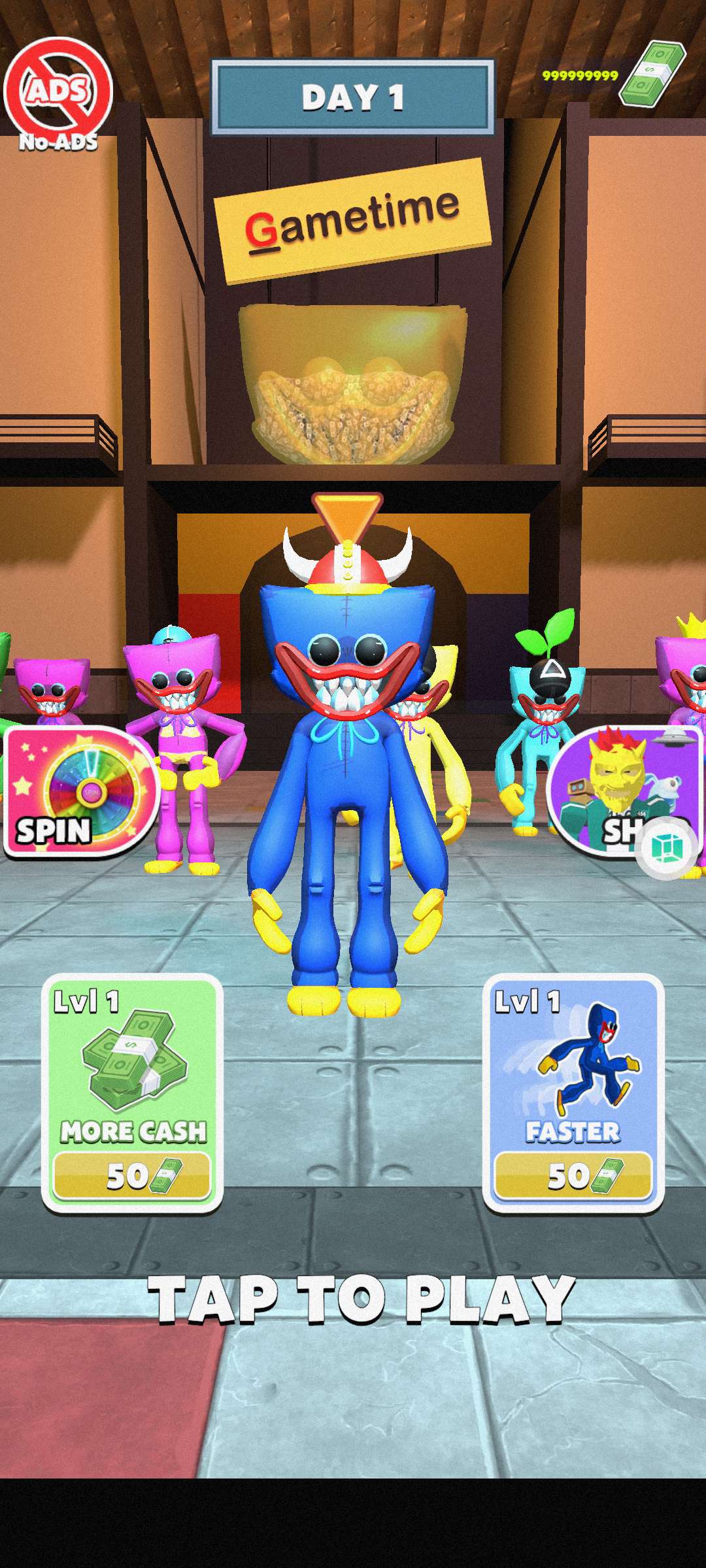Tap the floating green cube icon
706x1568 pixels.
667,848
